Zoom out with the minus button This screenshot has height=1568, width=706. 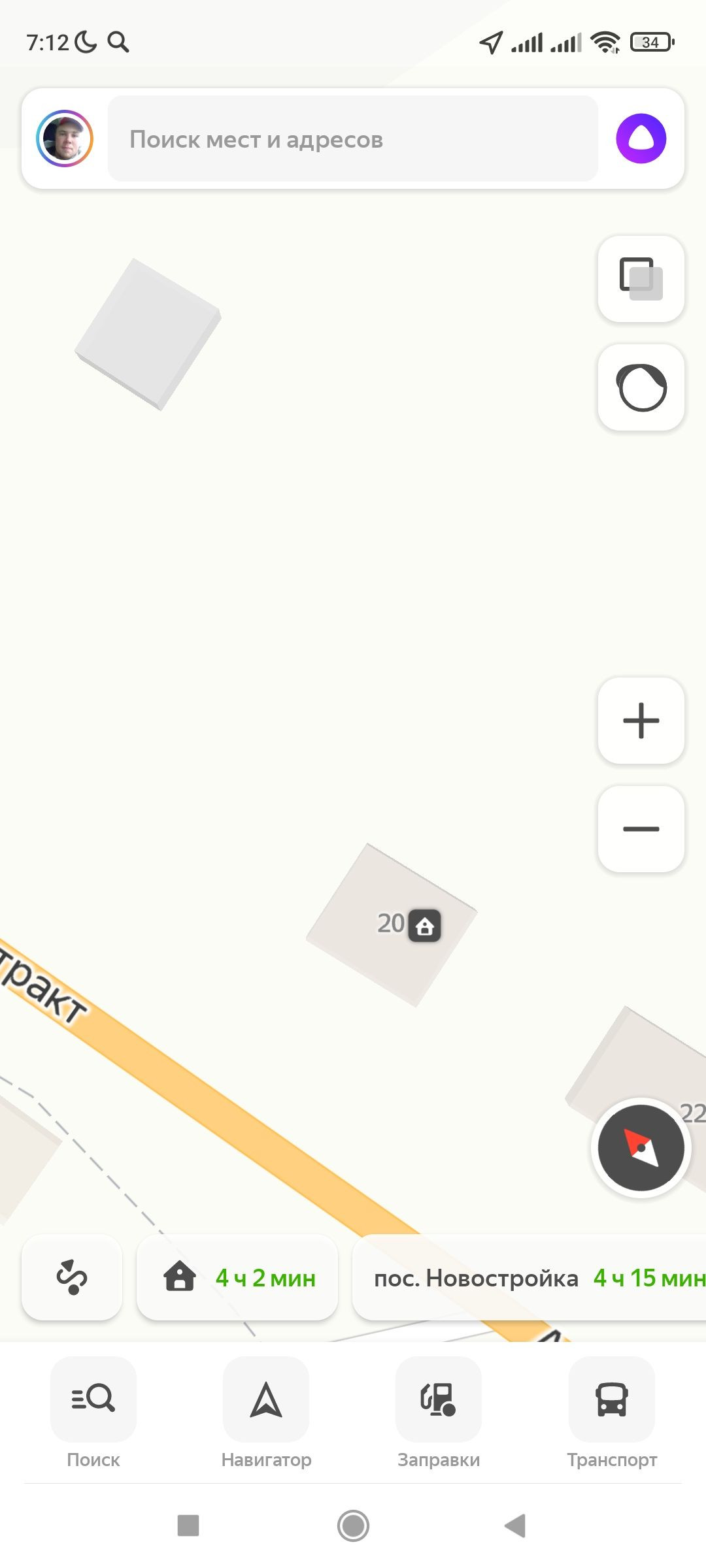tap(641, 829)
